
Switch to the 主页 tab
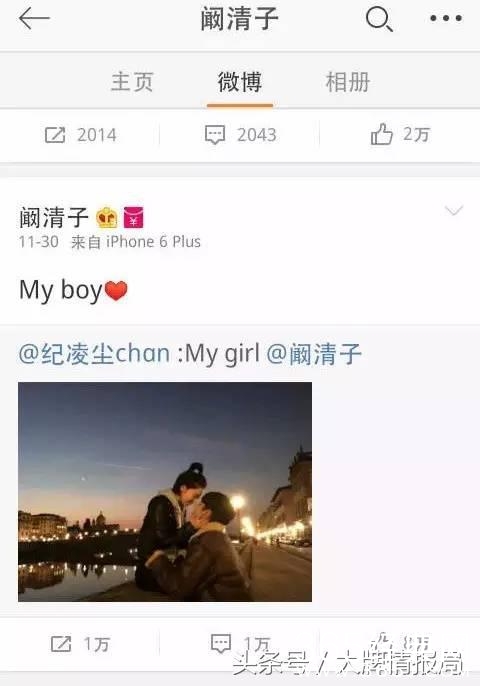(132, 82)
